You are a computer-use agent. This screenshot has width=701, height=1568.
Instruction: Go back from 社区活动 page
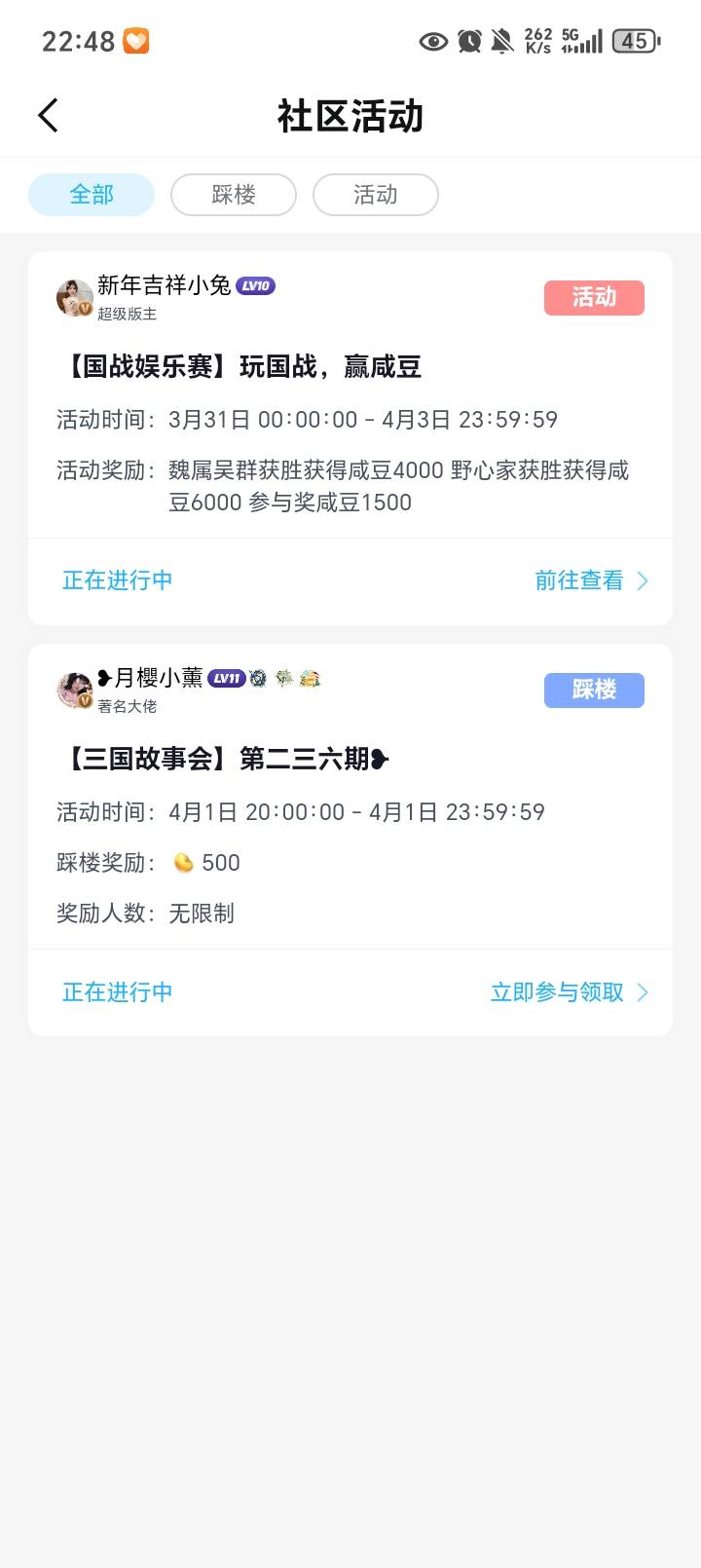tap(49, 116)
